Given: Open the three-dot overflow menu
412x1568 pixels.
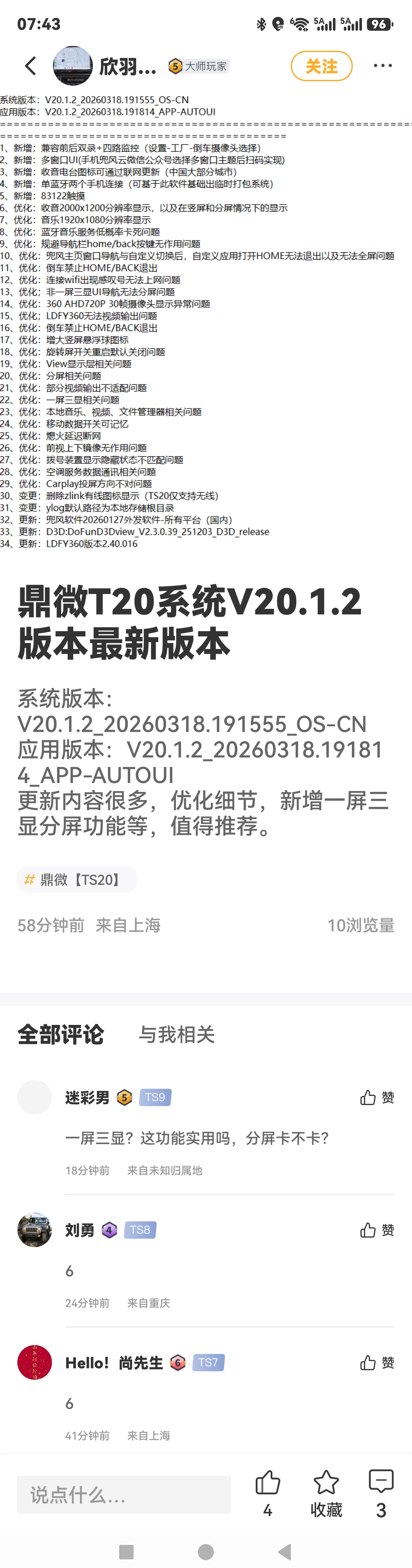Looking at the screenshot, I should tap(382, 66).
